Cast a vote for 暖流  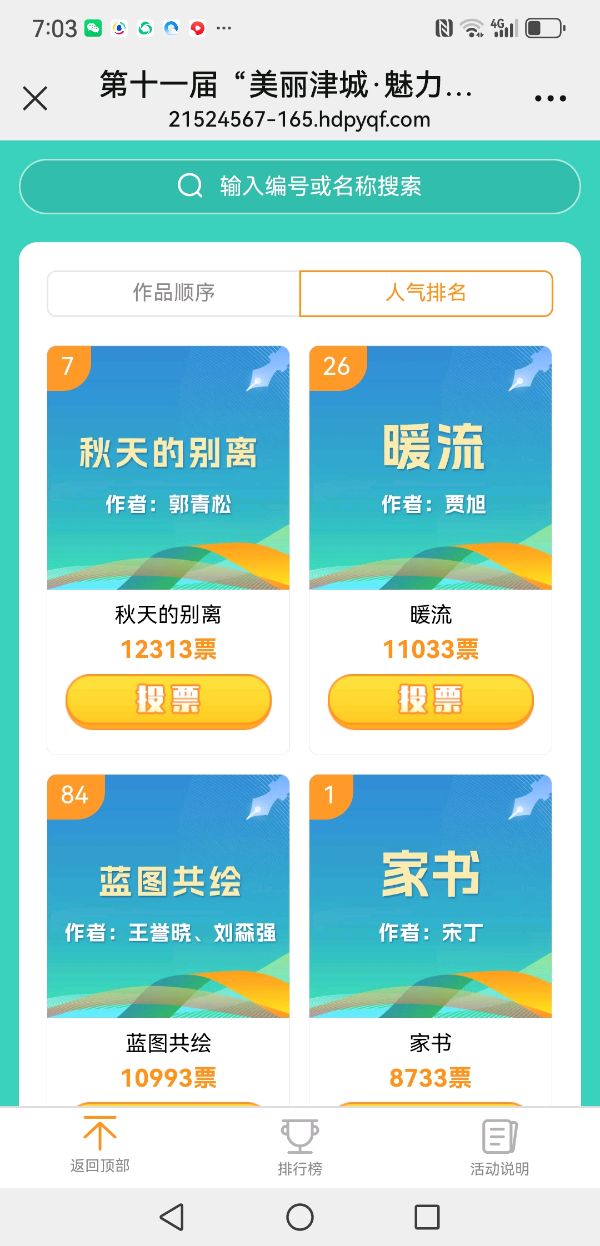(x=430, y=700)
